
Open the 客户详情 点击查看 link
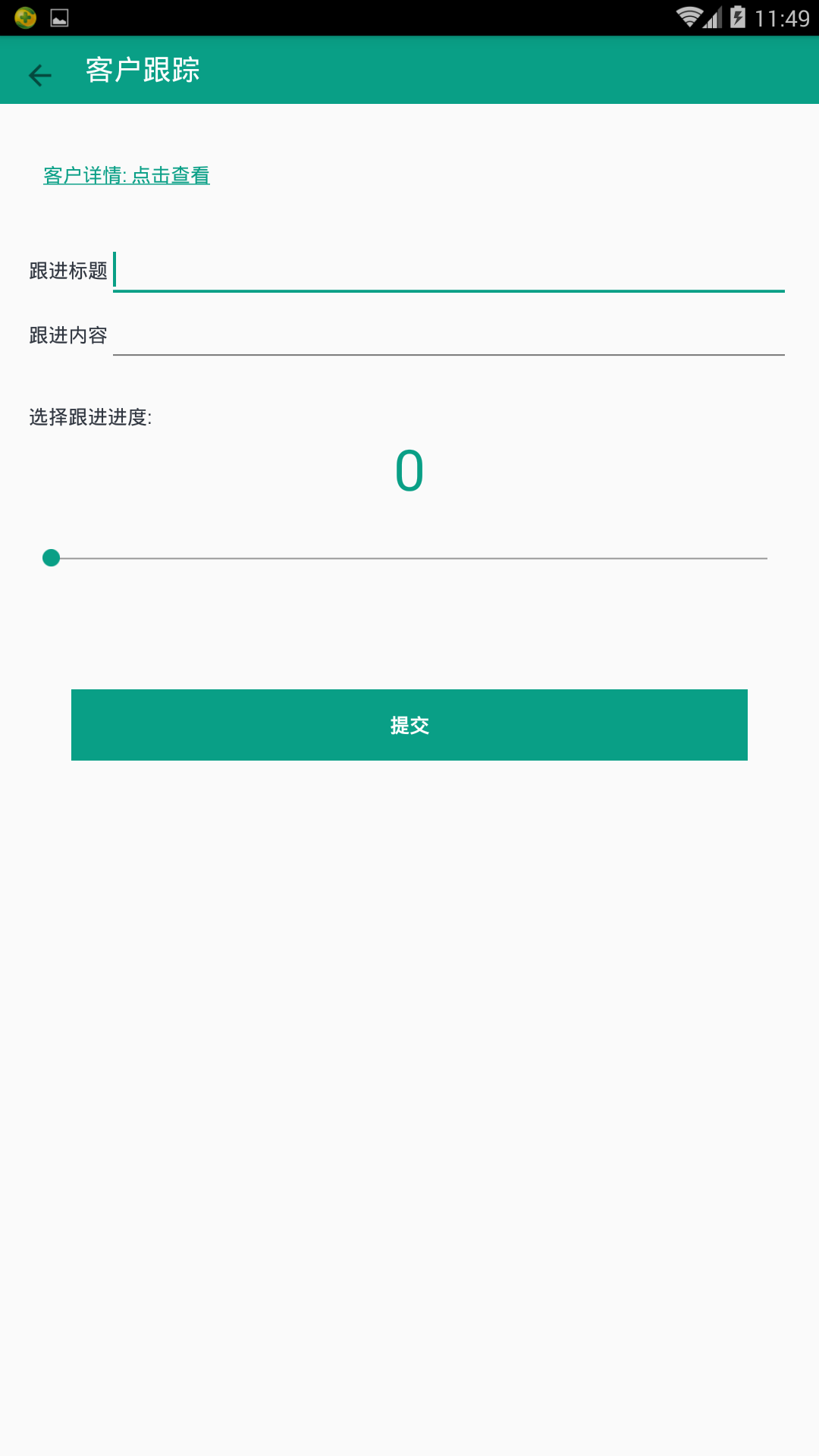click(x=127, y=175)
